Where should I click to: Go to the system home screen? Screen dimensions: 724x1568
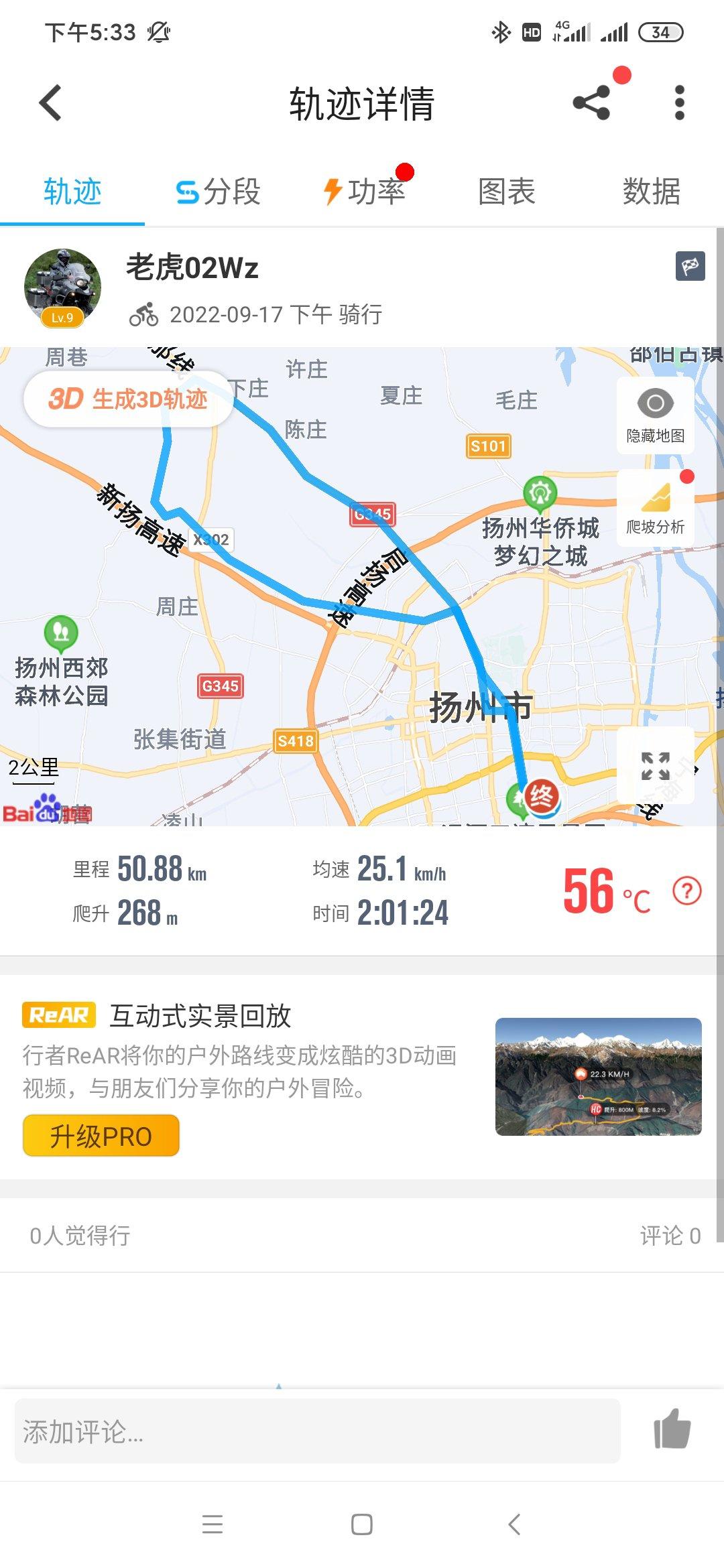[362, 1524]
